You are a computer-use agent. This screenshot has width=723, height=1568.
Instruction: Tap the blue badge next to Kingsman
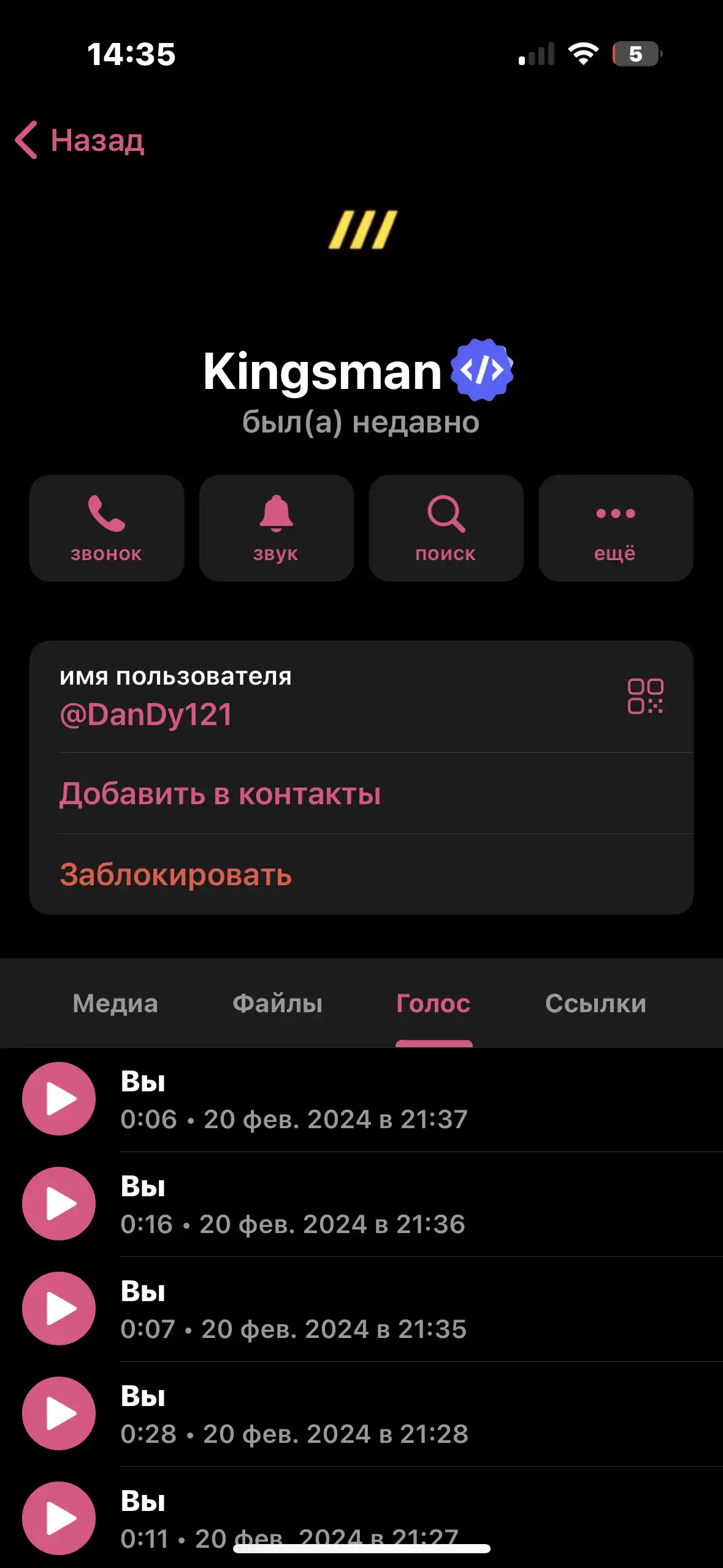tap(482, 370)
